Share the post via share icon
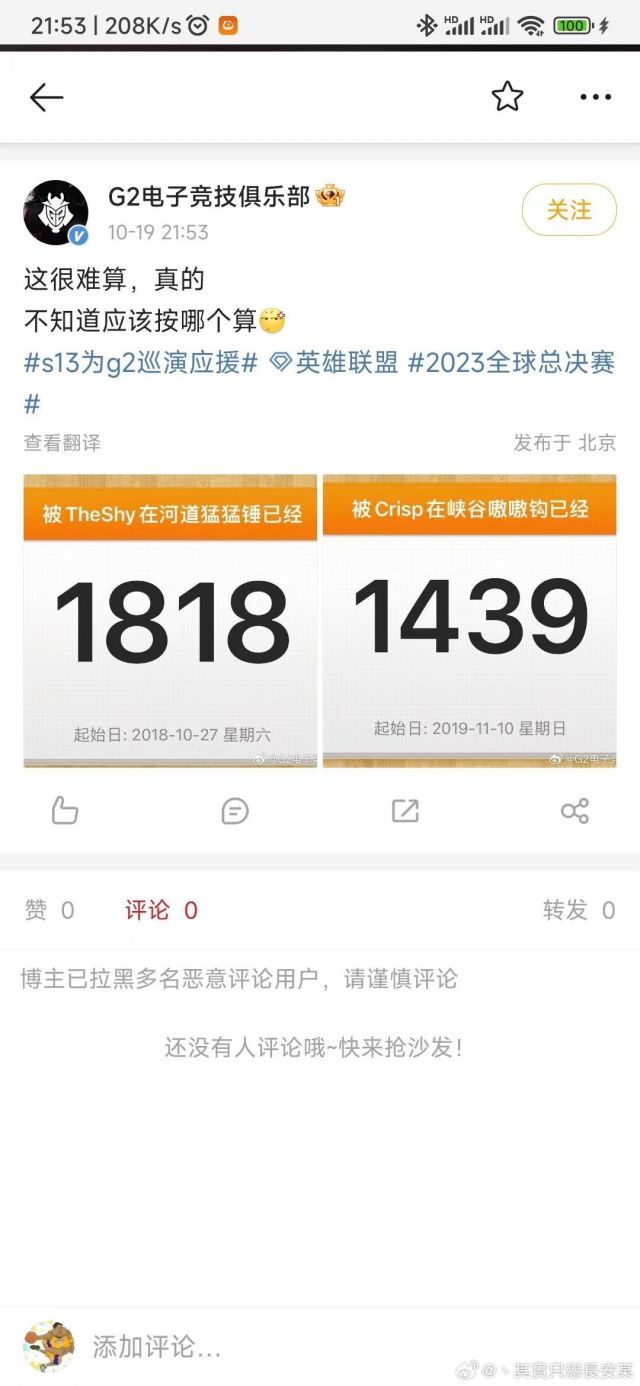 tap(575, 811)
